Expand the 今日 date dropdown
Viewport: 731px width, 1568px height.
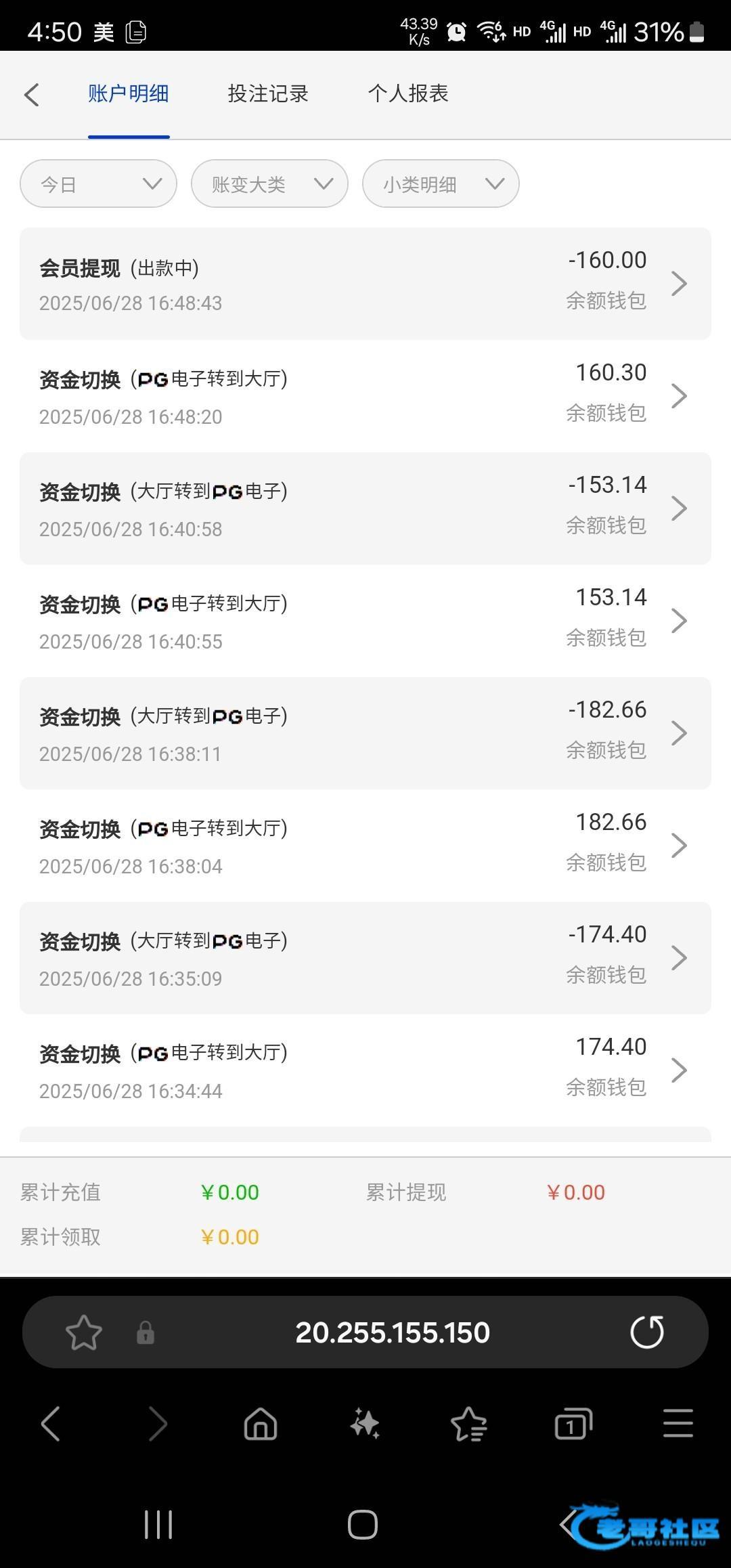pos(98,183)
